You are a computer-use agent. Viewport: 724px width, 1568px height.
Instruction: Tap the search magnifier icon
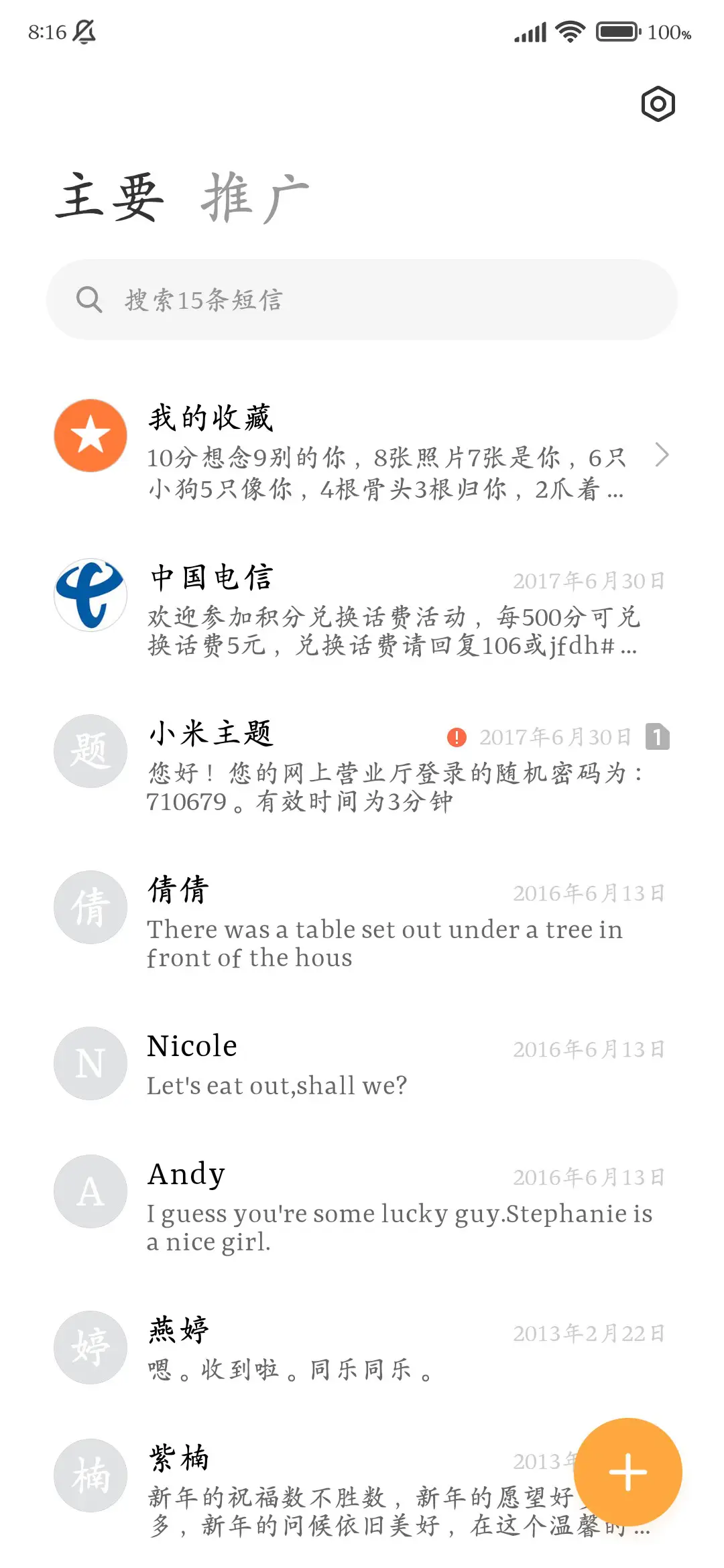pyautogui.click(x=89, y=300)
